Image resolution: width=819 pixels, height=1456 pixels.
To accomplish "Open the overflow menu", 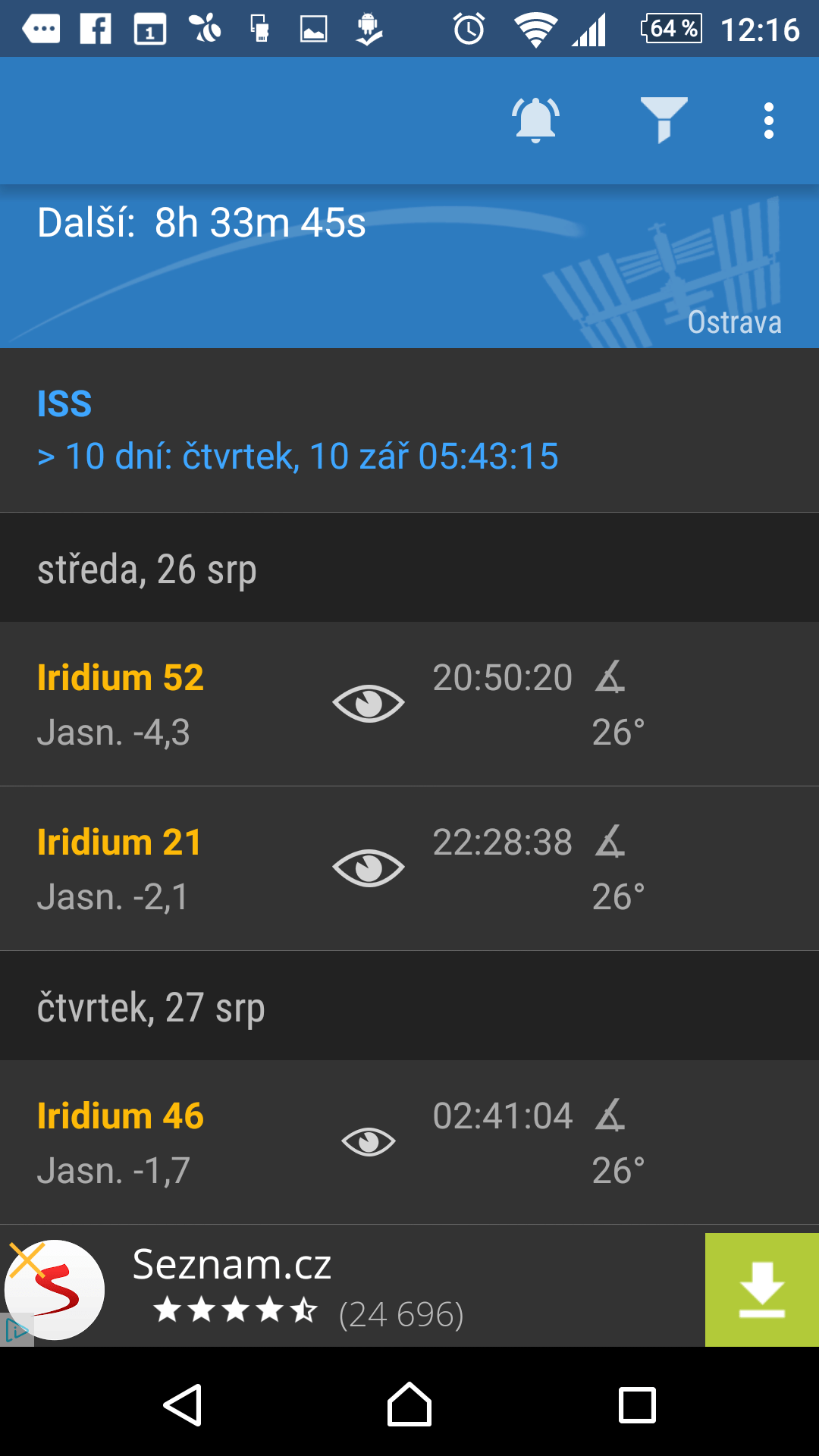I will click(x=769, y=121).
